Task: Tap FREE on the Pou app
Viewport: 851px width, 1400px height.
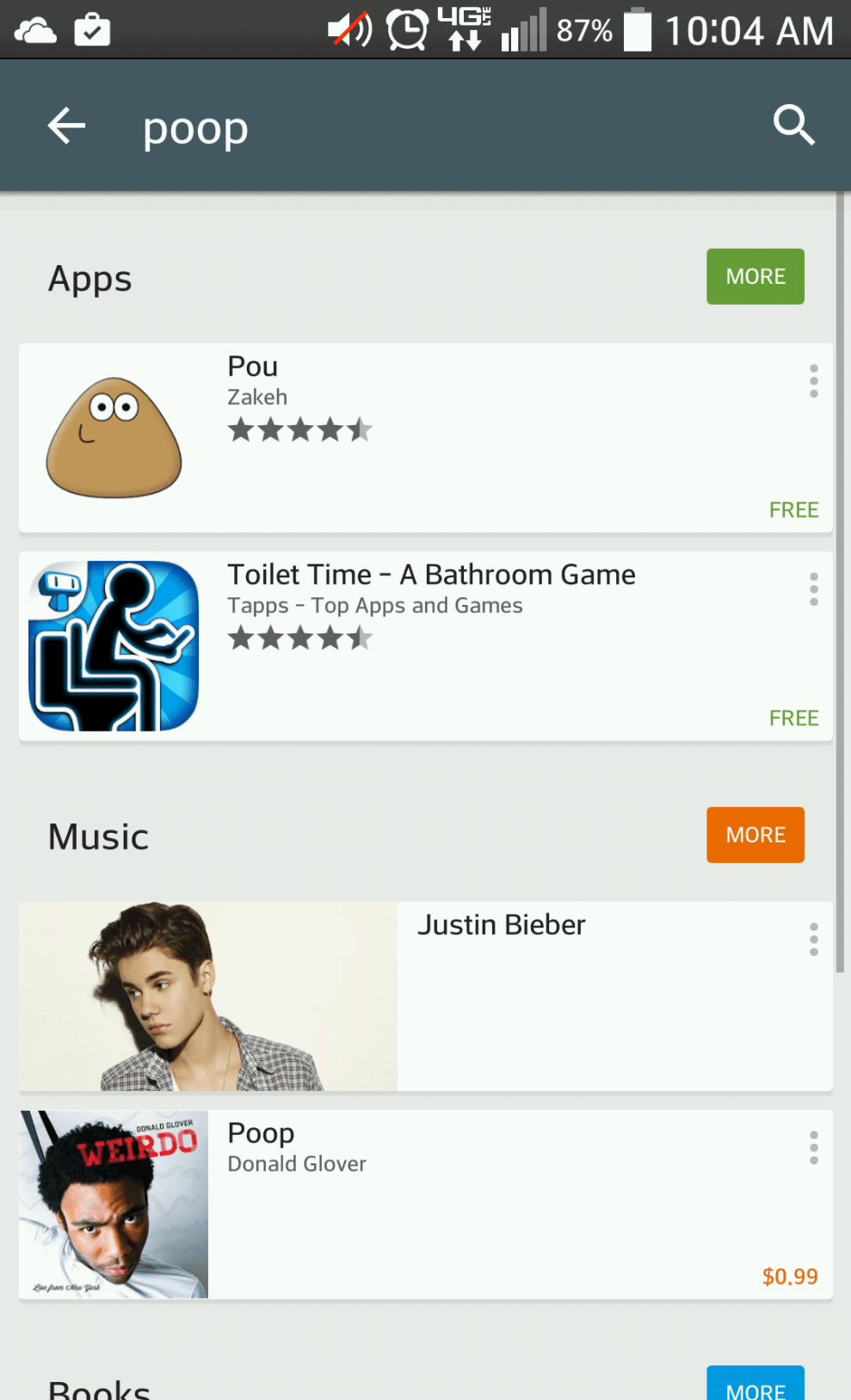Action: tap(792, 509)
